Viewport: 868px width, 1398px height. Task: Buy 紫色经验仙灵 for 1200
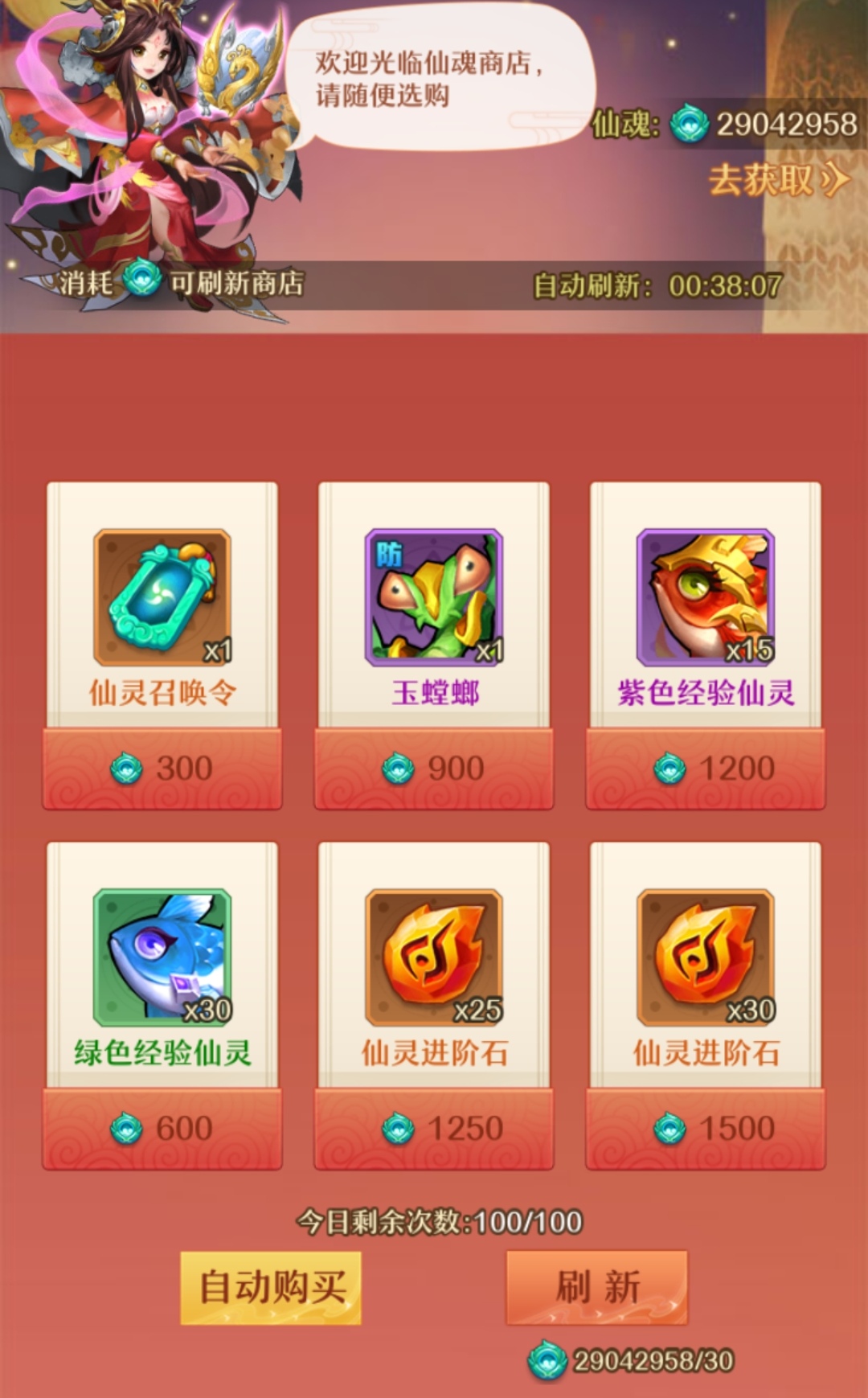click(706, 769)
